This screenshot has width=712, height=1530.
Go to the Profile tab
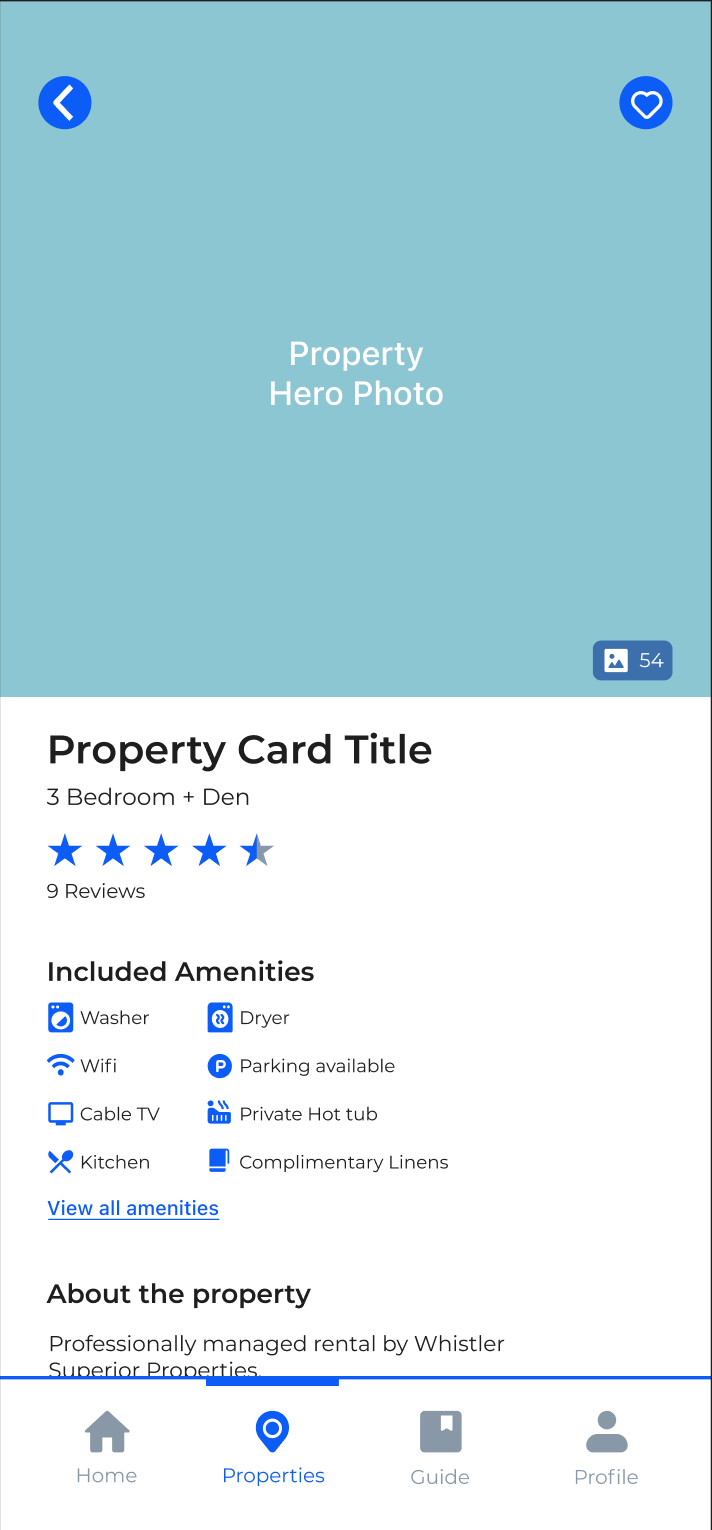tap(606, 1448)
